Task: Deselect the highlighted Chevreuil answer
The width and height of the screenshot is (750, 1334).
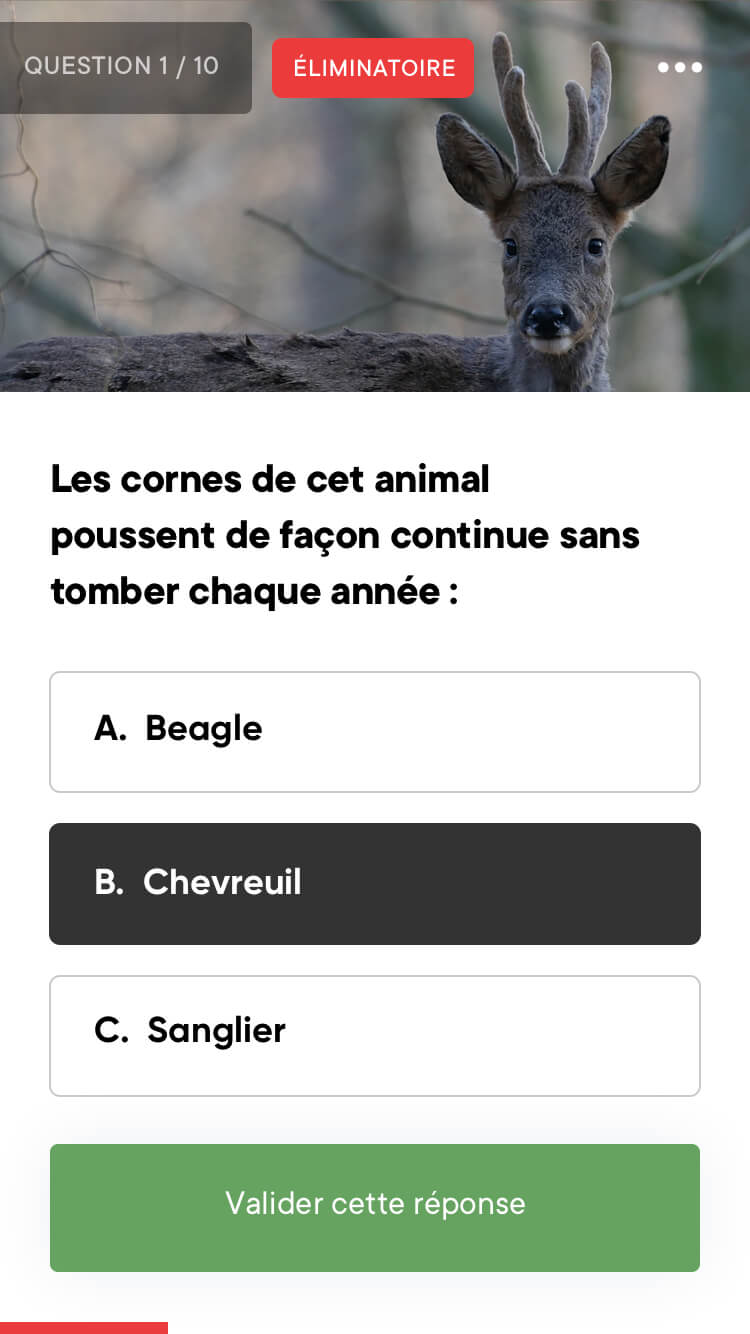Action: [375, 883]
